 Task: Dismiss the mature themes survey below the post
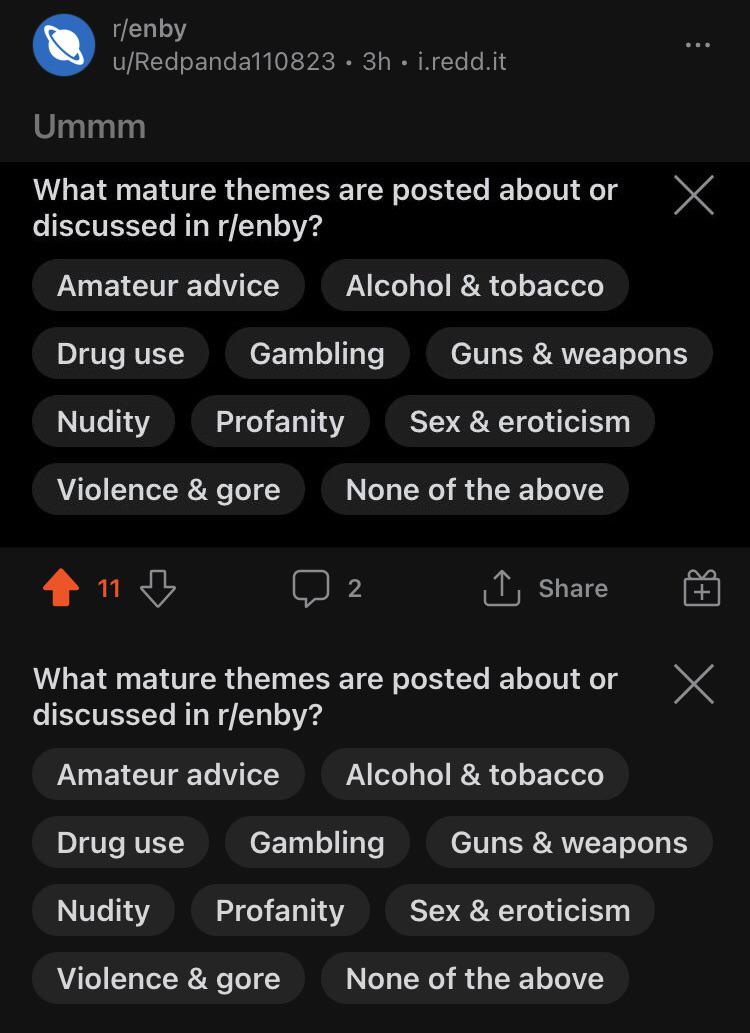pyautogui.click(x=694, y=685)
